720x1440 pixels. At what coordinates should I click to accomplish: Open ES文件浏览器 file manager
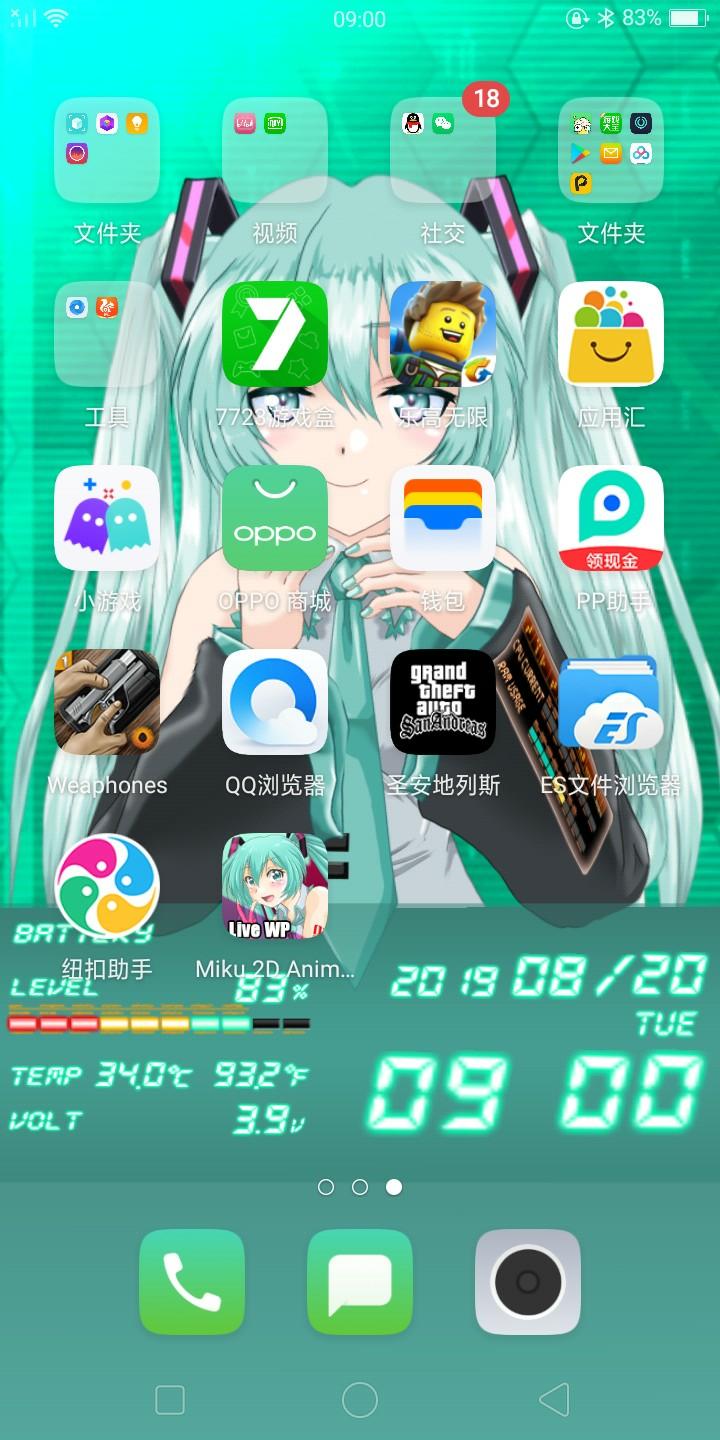[611, 702]
